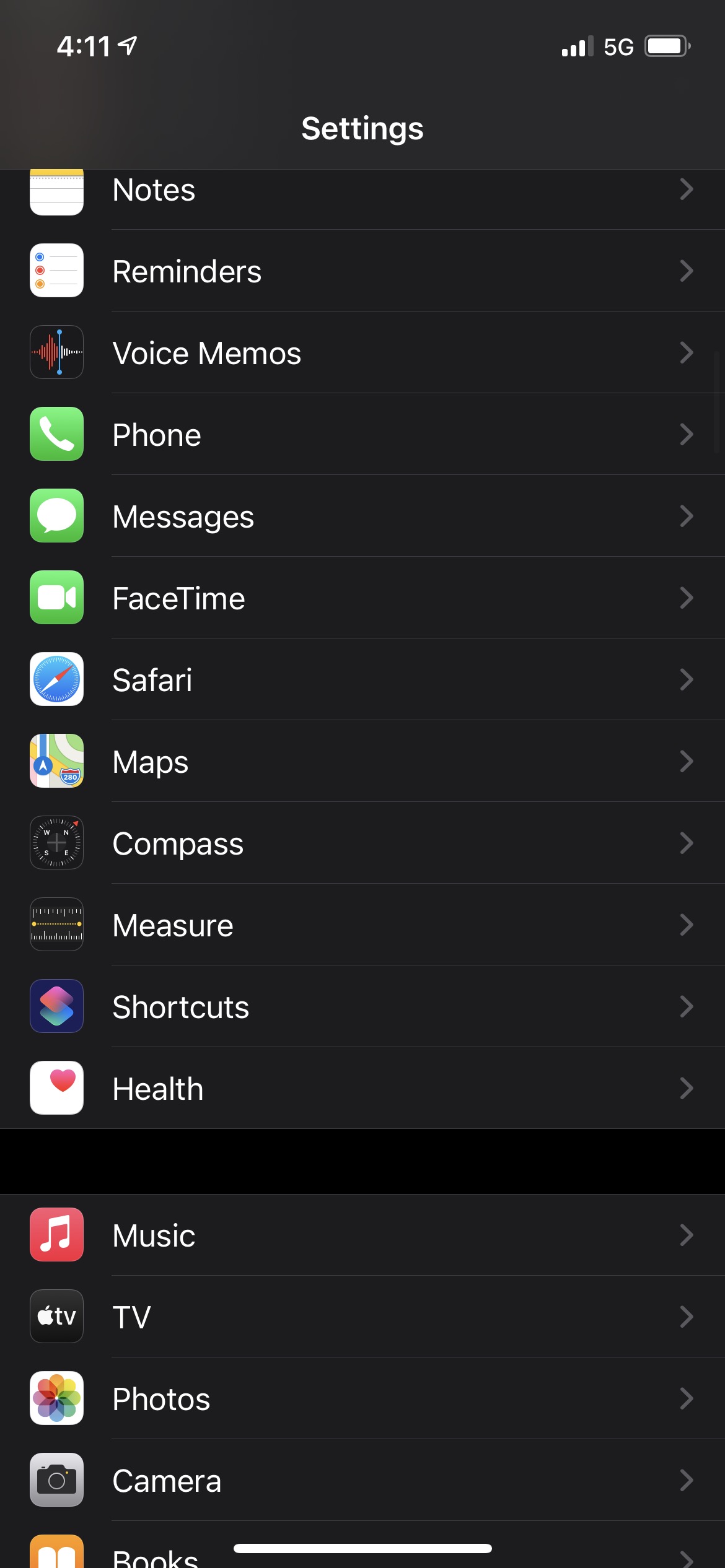The width and height of the screenshot is (725, 1568).
Task: Open the Reminders settings row
Action: coord(362,271)
